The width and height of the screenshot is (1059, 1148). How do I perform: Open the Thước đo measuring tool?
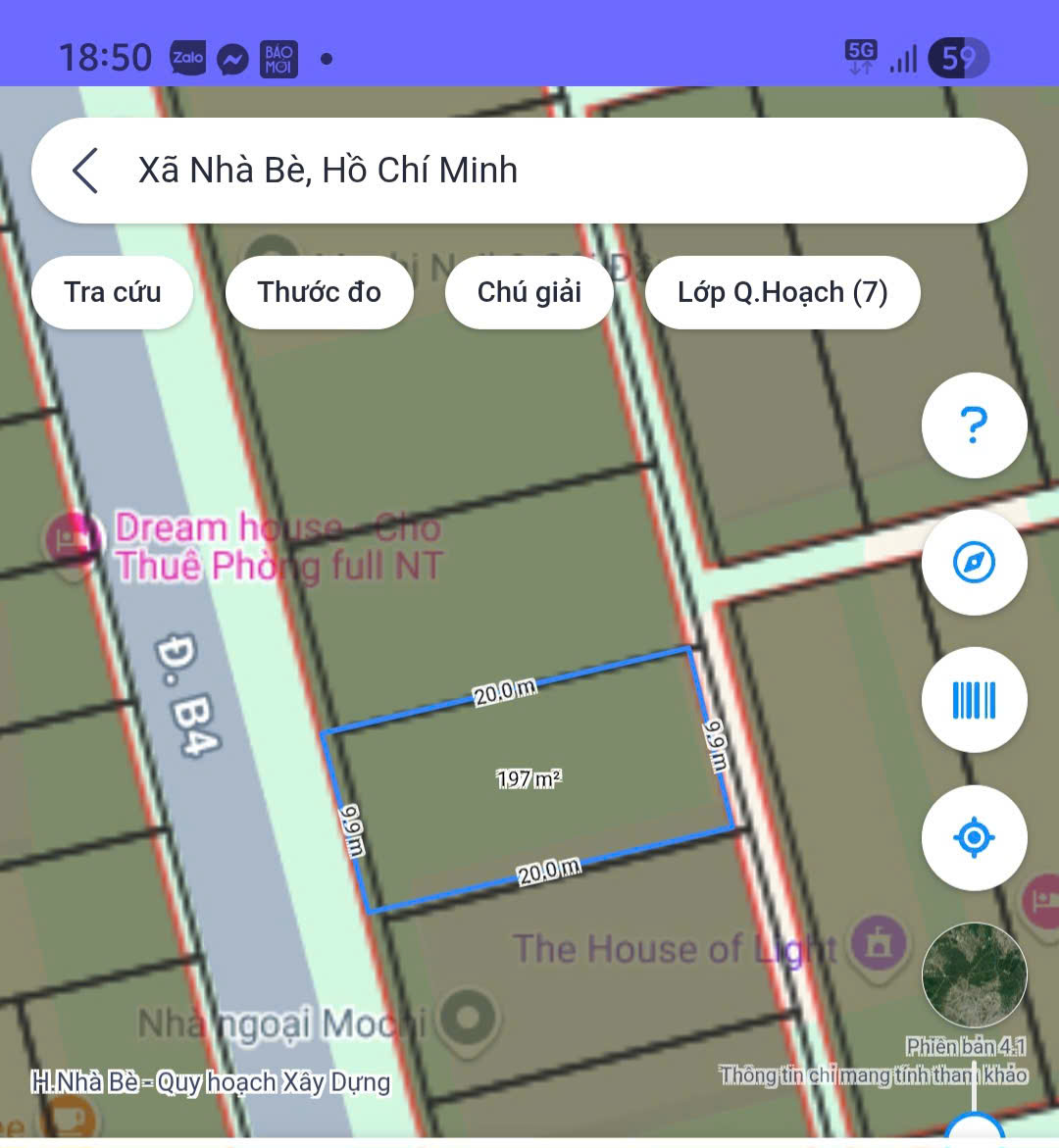coord(319,292)
